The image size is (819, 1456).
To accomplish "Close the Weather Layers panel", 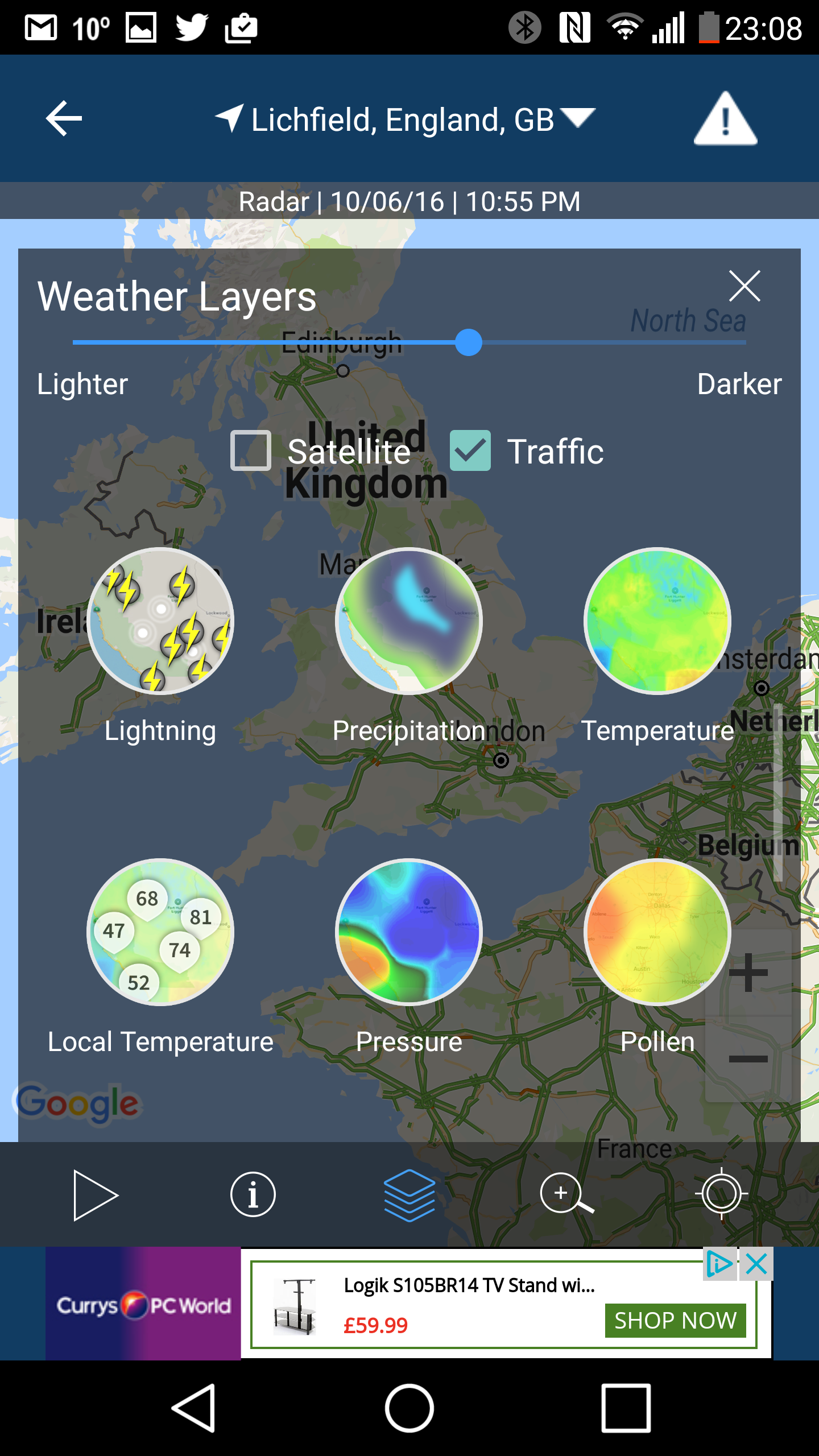I will 744,286.
